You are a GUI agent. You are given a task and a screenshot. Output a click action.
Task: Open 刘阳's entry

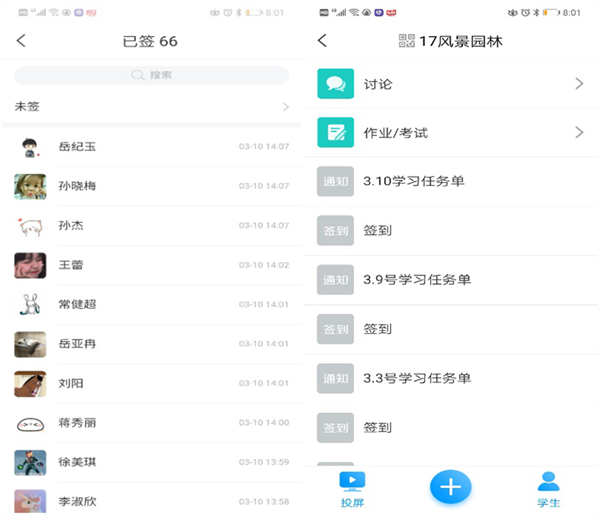click(x=151, y=383)
